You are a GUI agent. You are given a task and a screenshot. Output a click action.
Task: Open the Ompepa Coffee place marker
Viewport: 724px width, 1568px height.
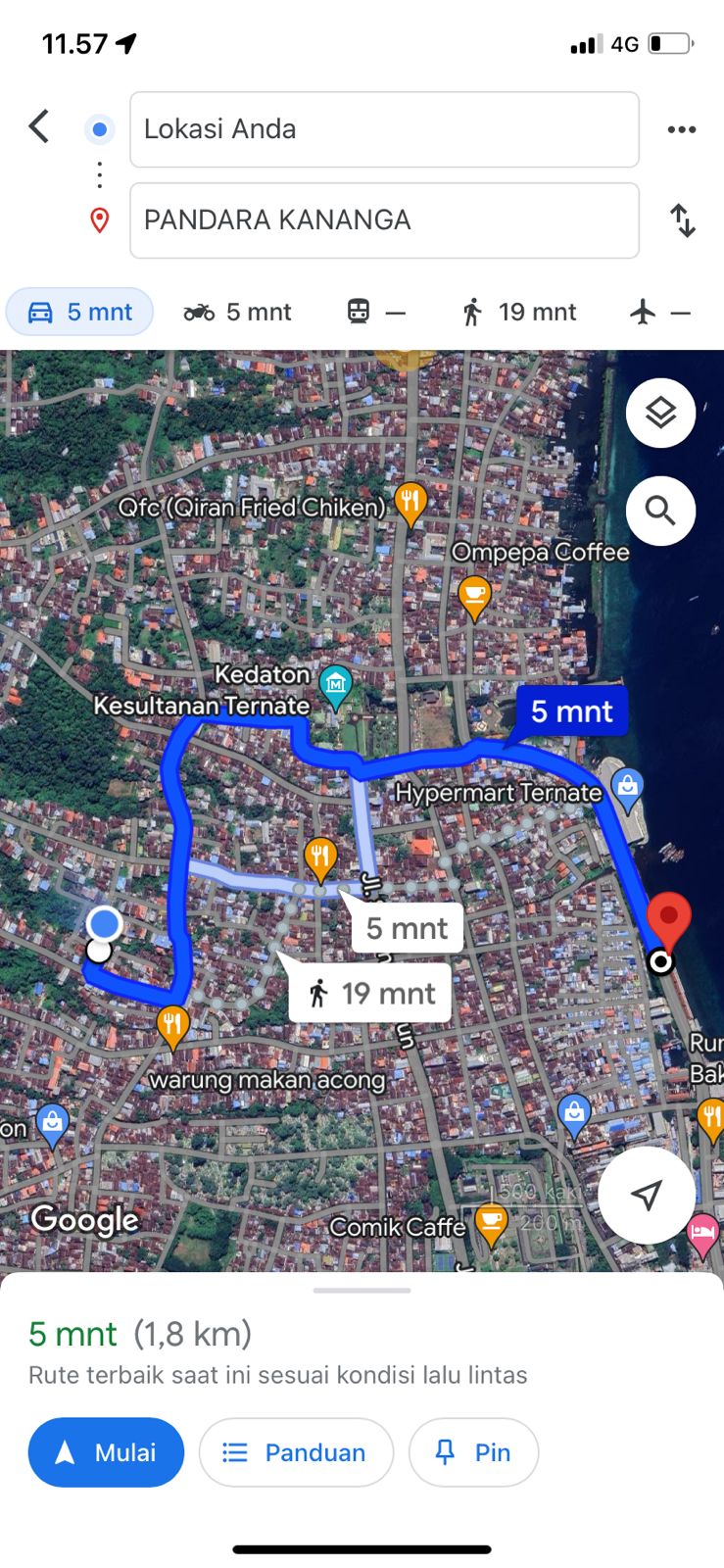pos(474,597)
